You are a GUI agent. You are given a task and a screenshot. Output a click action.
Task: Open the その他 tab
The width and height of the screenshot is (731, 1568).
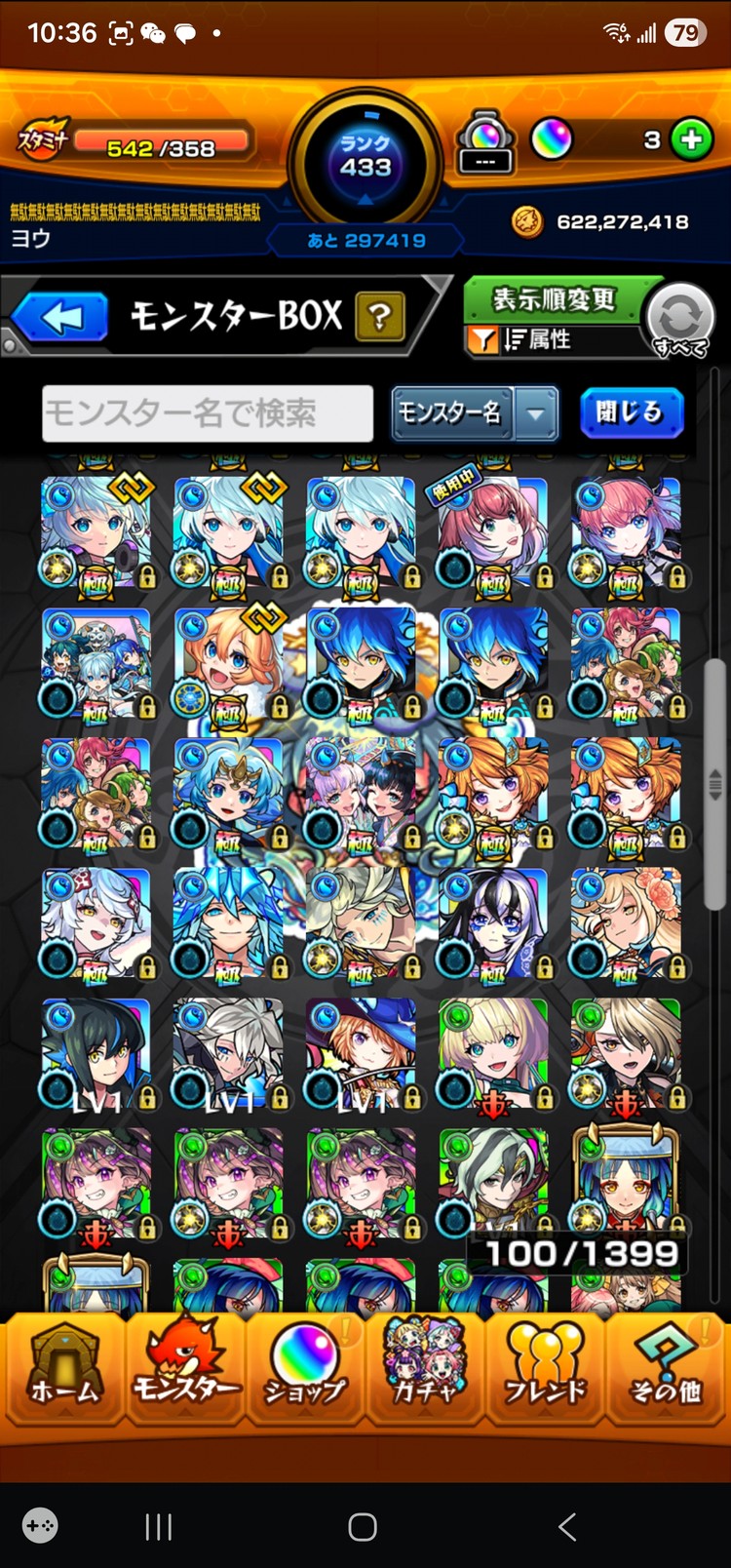pyautogui.click(x=666, y=1368)
